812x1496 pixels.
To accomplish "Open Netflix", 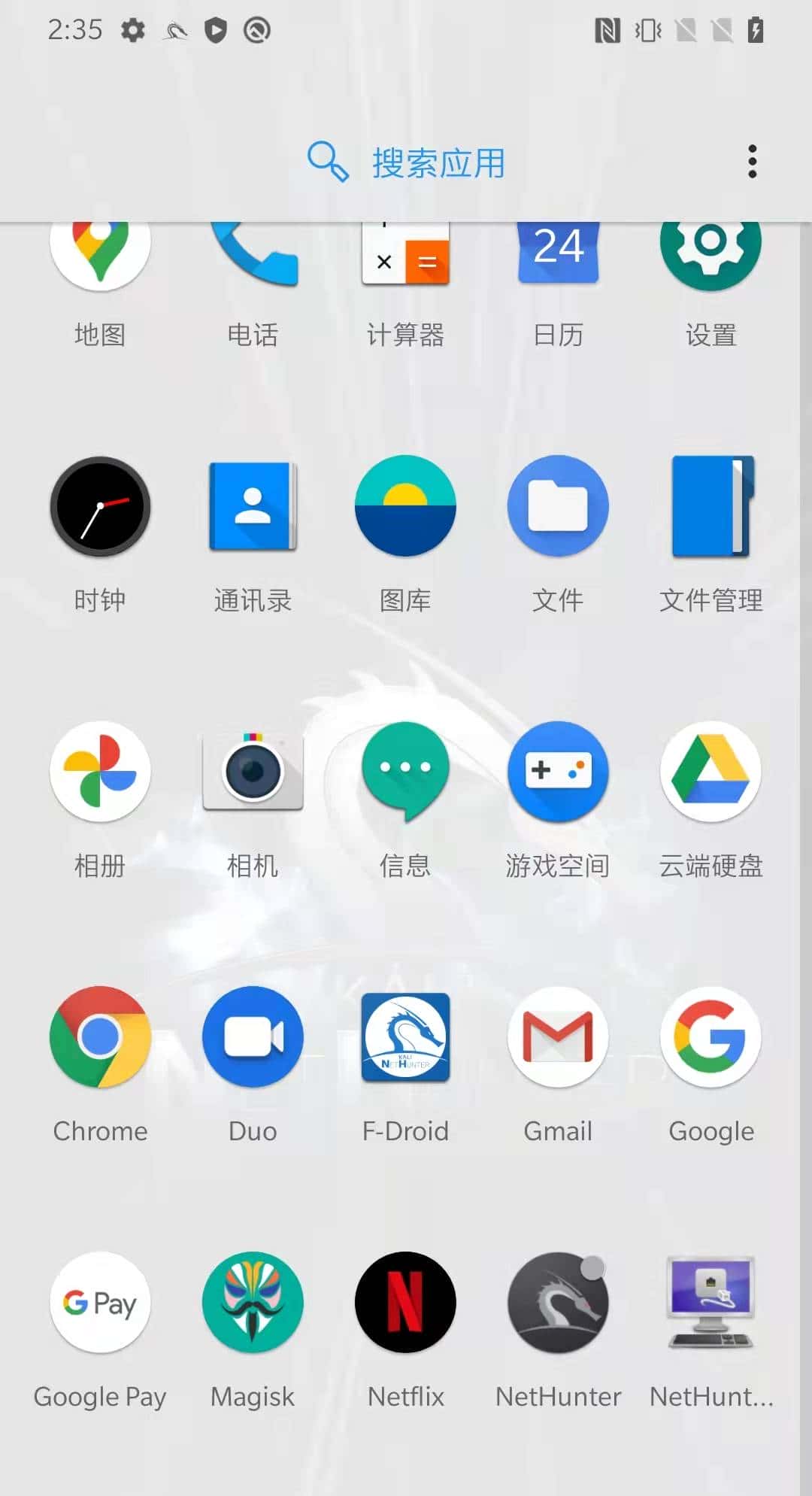I will click(405, 1303).
